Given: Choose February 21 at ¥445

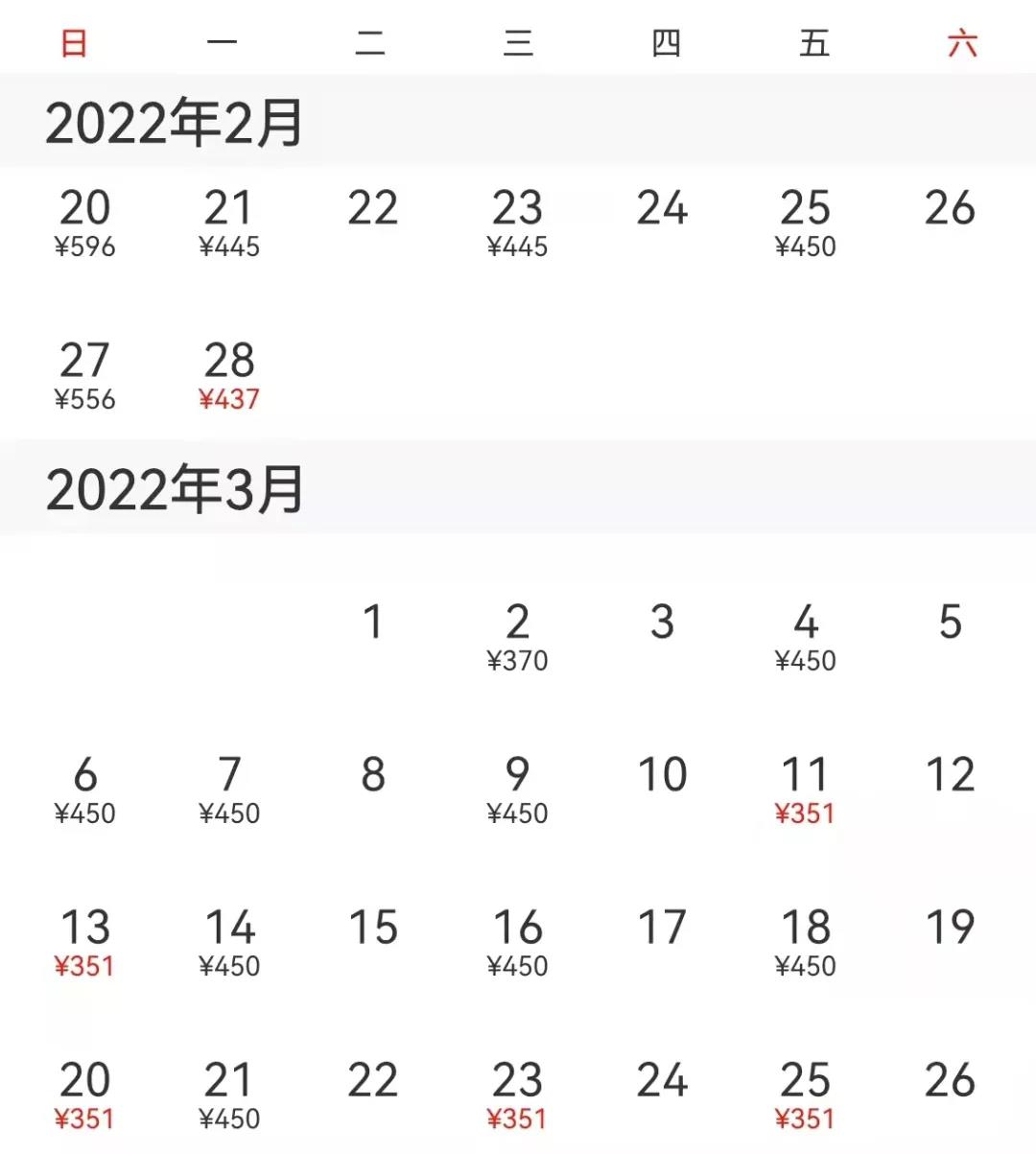Looking at the screenshot, I should [229, 223].
